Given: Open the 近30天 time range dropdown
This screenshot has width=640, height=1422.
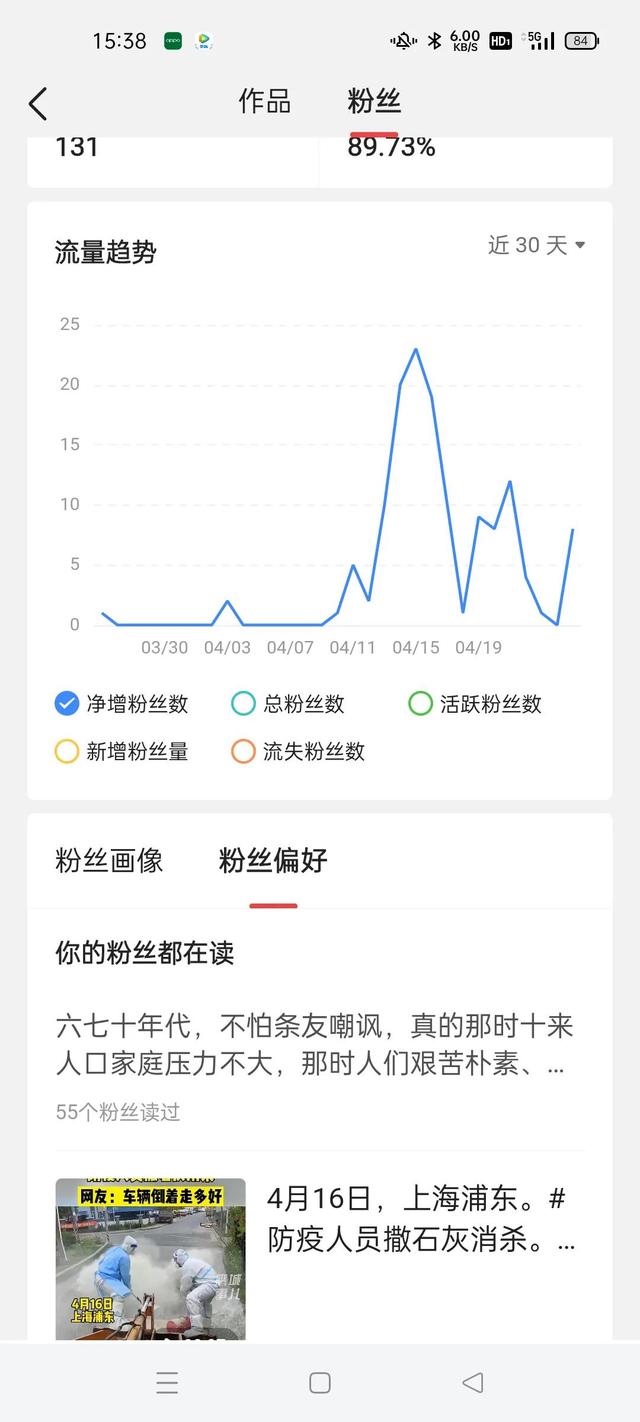Looking at the screenshot, I should tap(536, 245).
